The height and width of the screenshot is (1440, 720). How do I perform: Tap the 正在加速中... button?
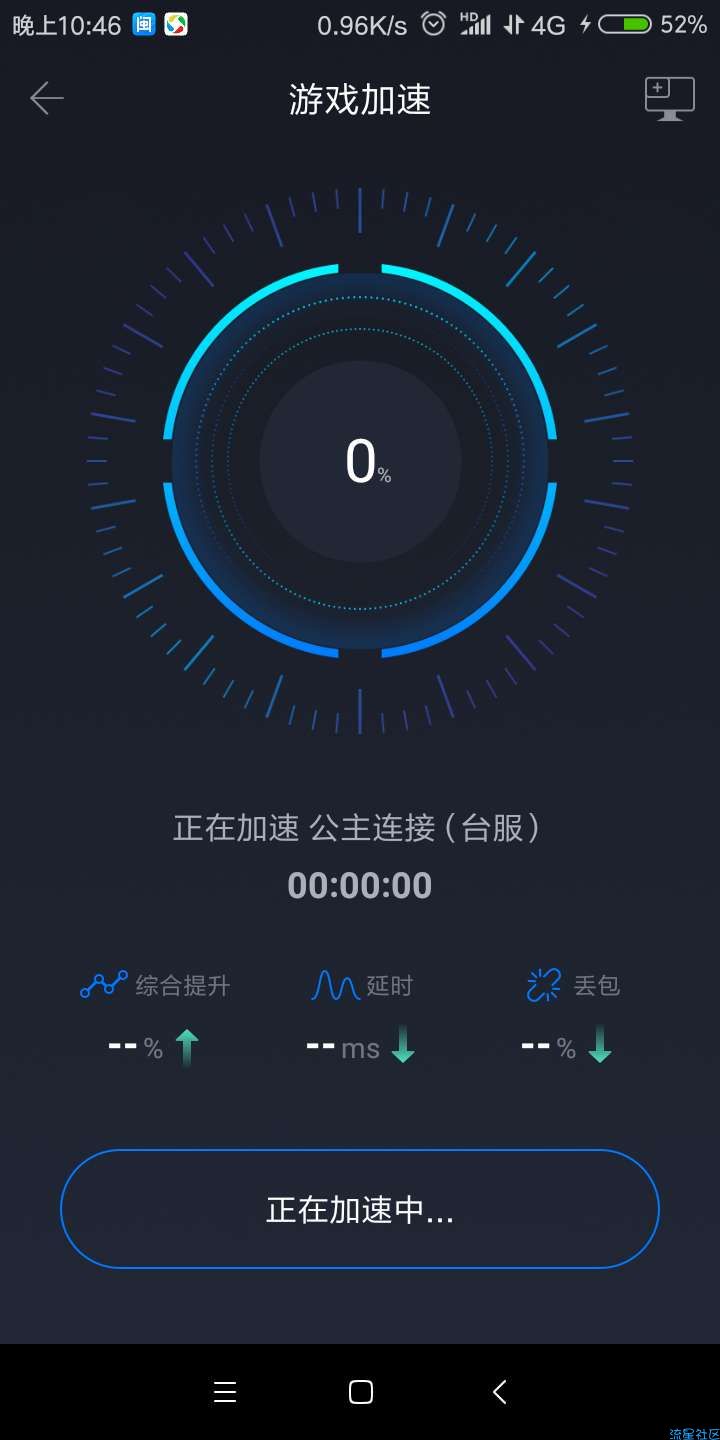[360, 1209]
